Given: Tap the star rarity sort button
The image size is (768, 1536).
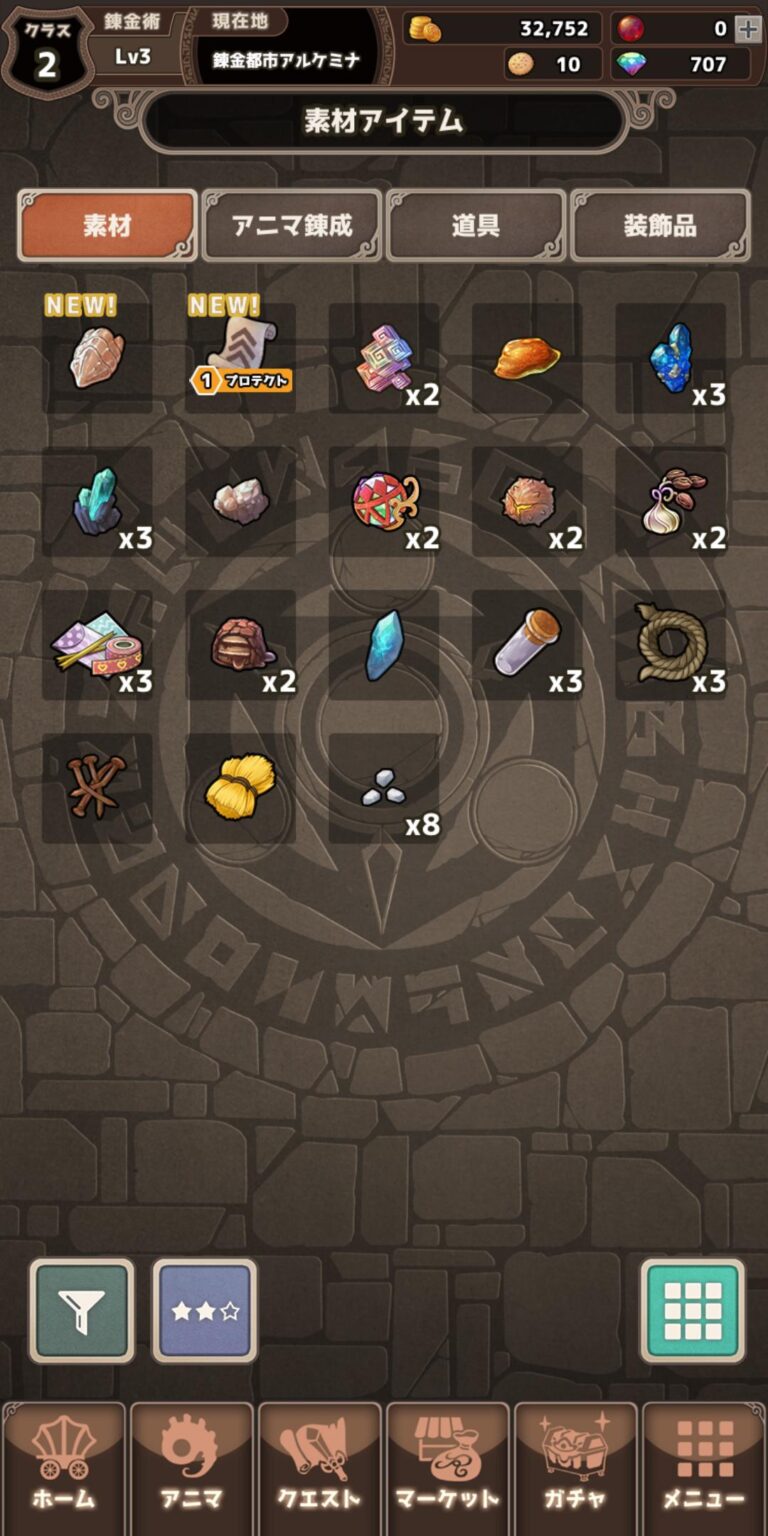Looking at the screenshot, I should coord(205,1310).
